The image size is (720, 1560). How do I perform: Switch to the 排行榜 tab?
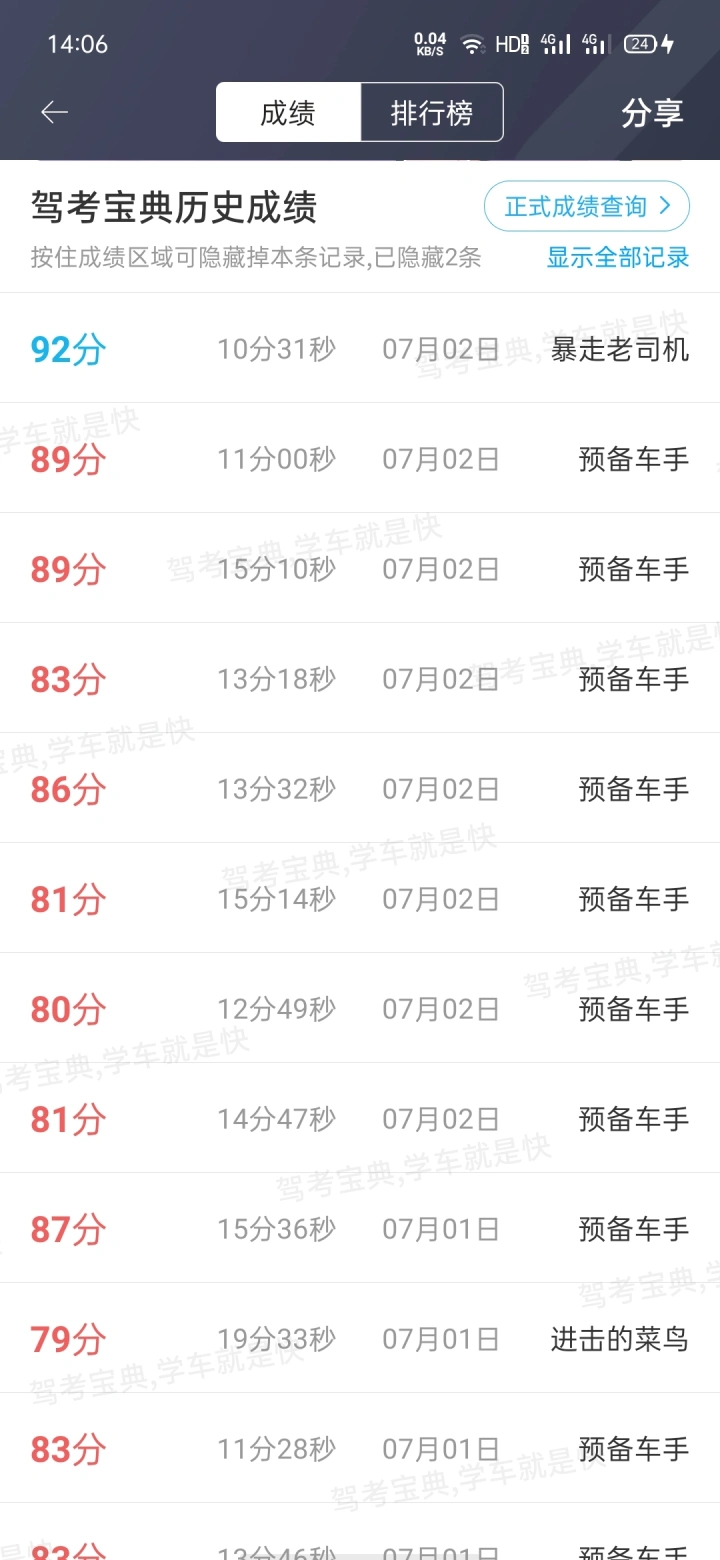click(x=431, y=112)
